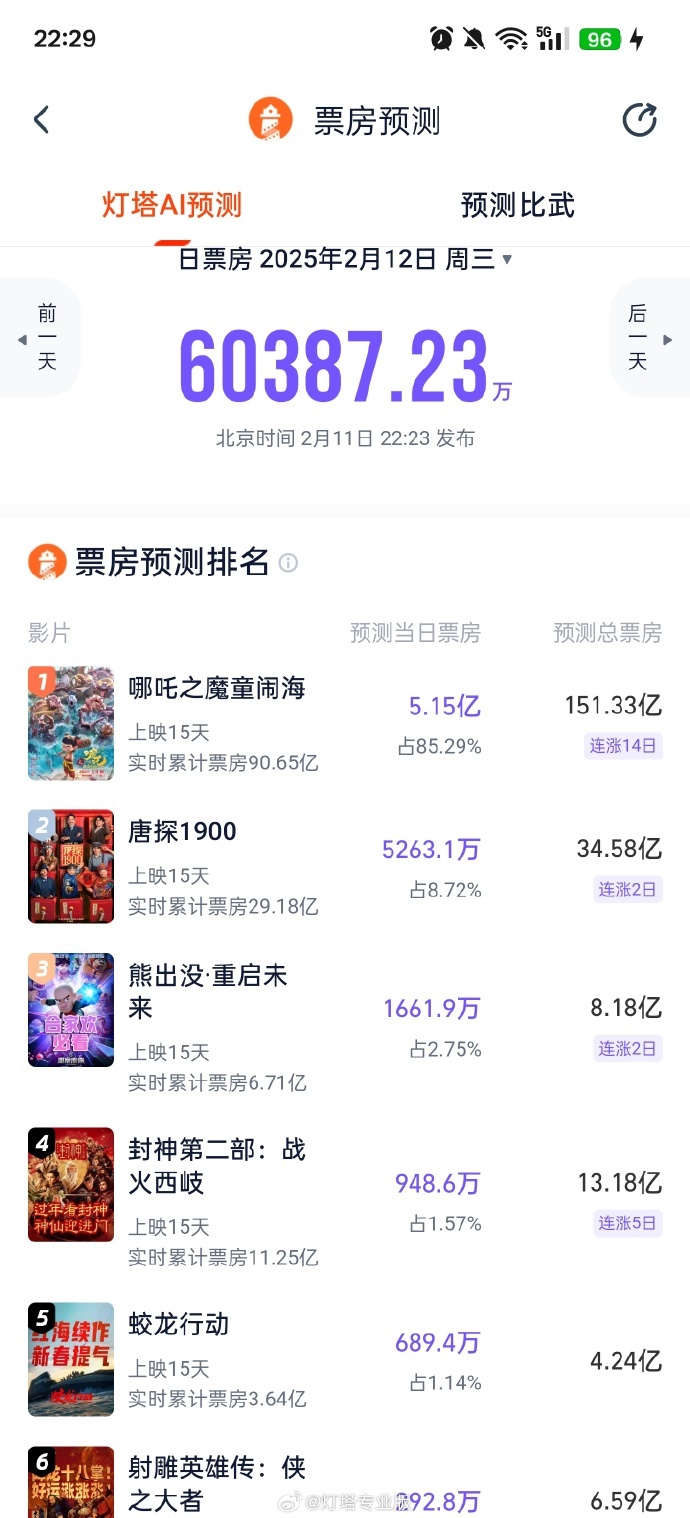690x1518 pixels.
Task: Open the 日票房 date dropdown
Action: pos(345,260)
